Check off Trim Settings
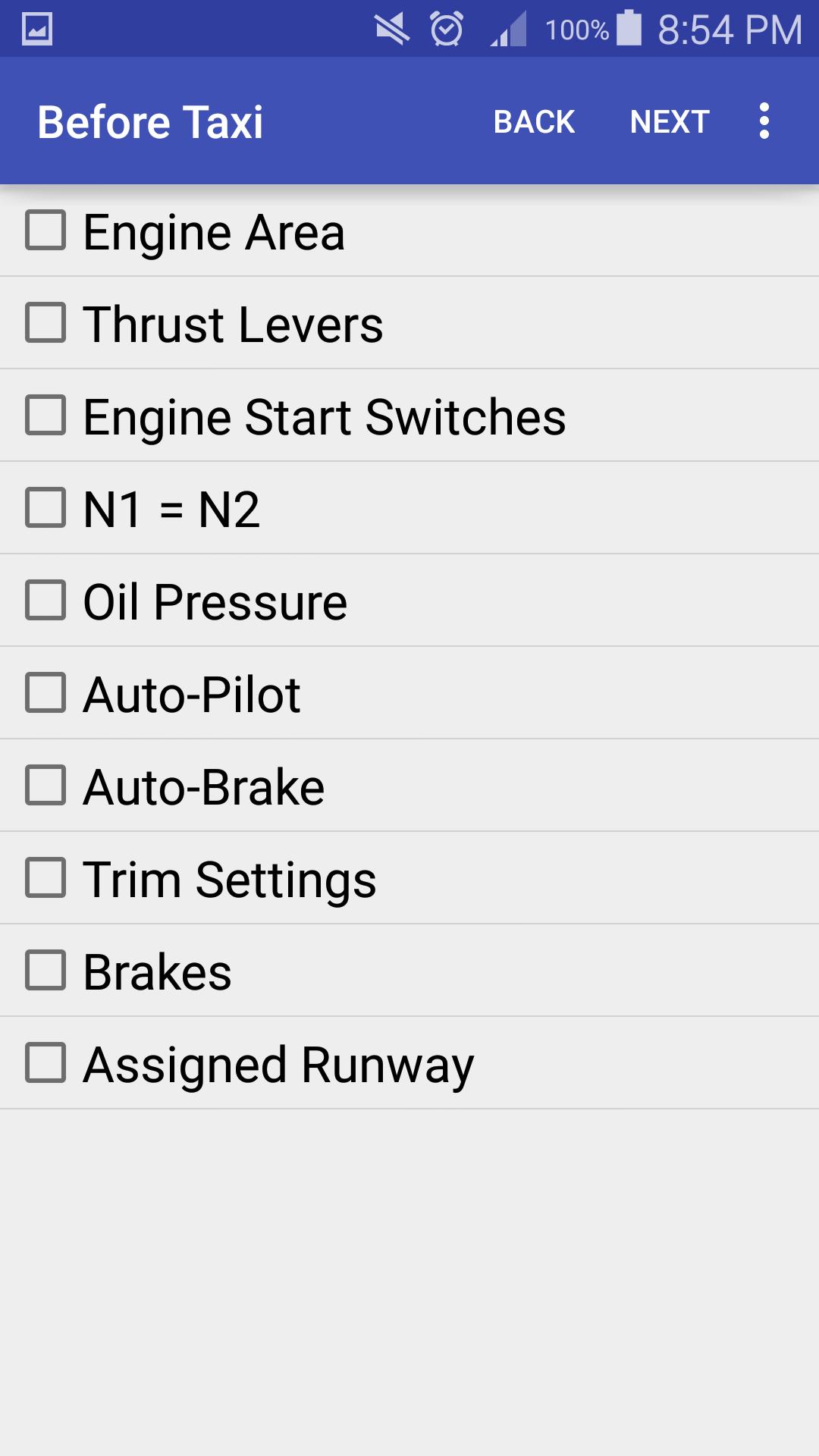The image size is (819, 1456). pos(47,878)
